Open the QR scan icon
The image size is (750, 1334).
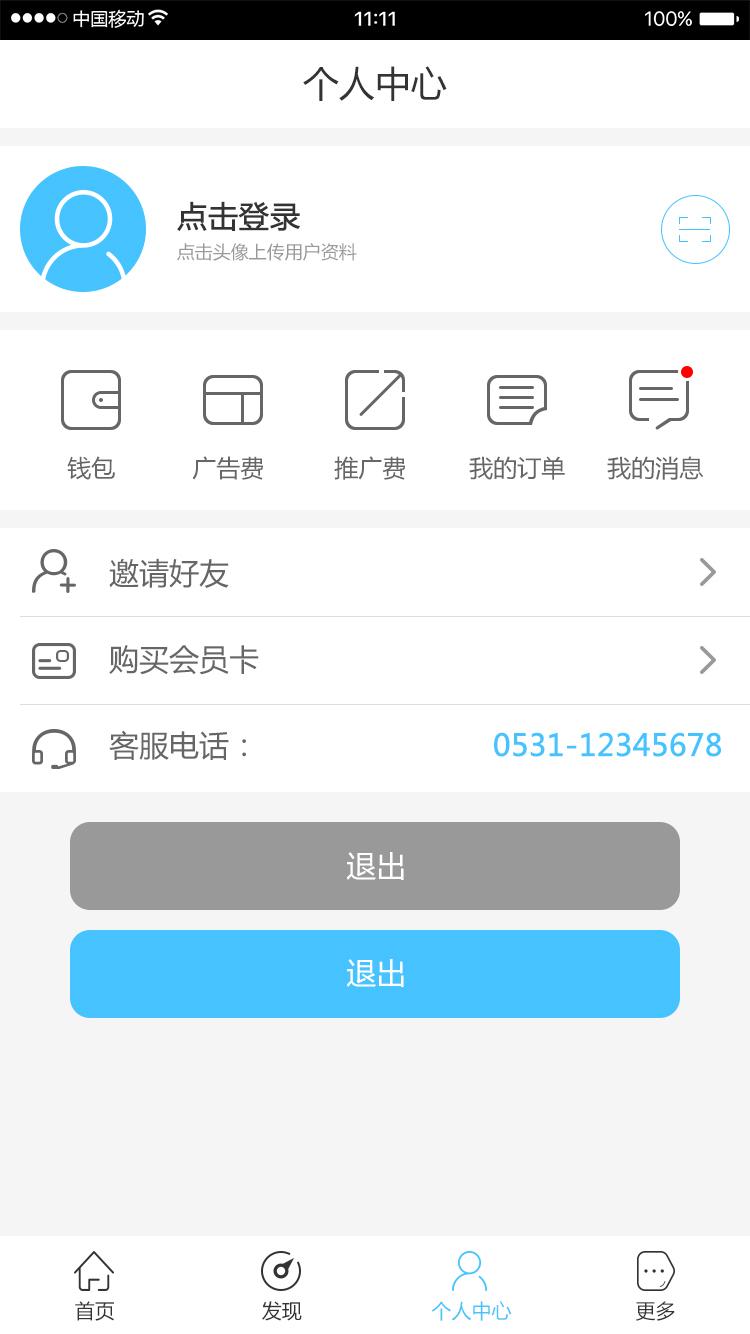pos(695,229)
